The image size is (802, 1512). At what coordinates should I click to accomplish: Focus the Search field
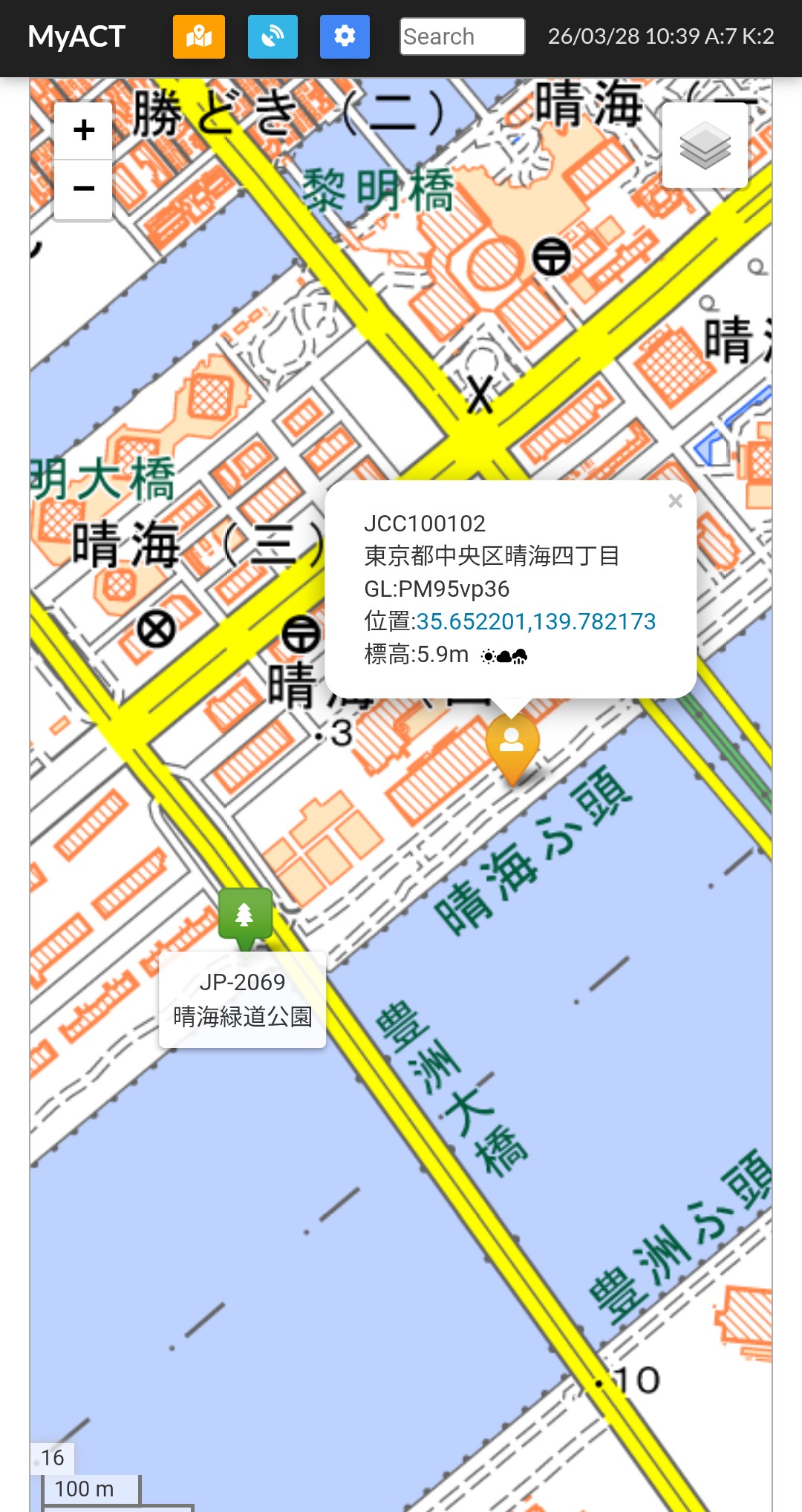pos(462,36)
